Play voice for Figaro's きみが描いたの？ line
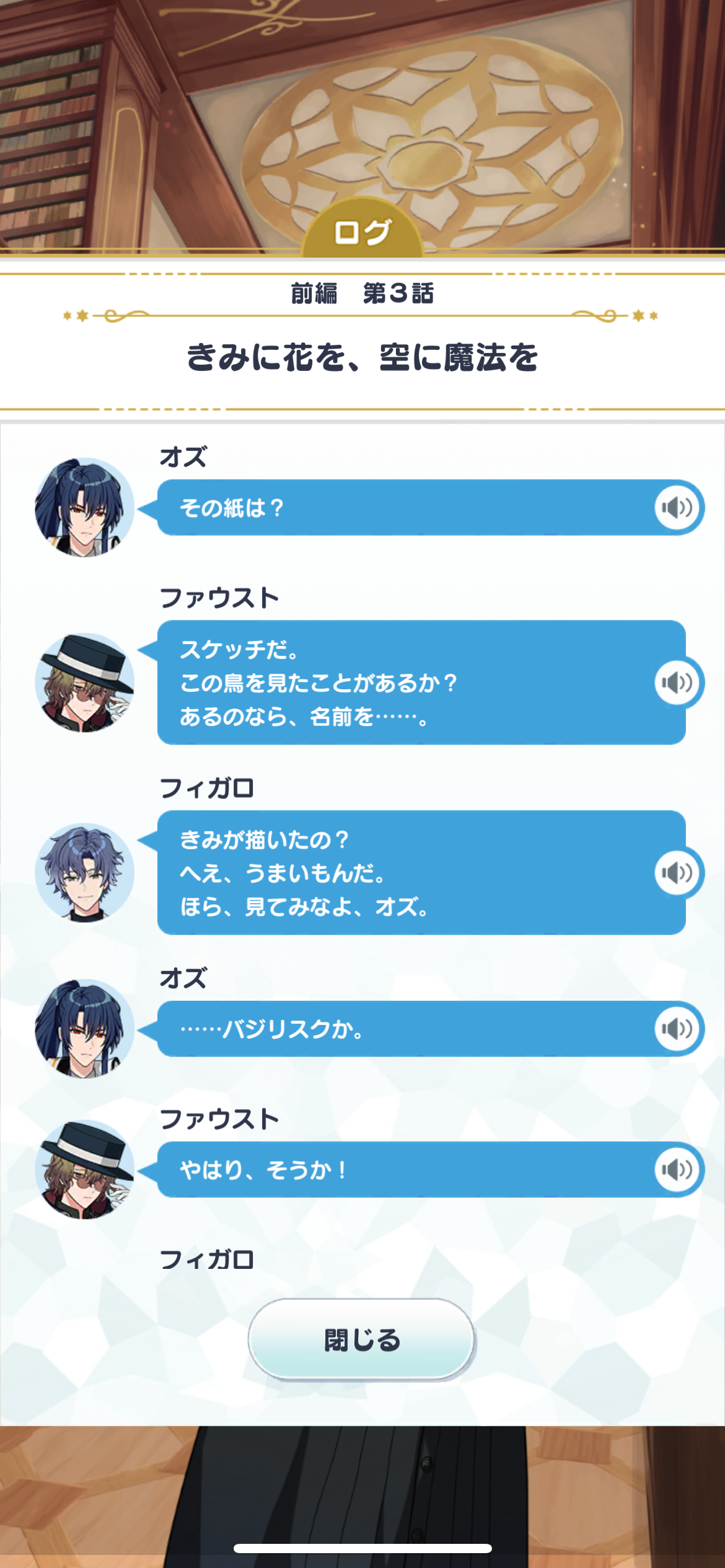 click(x=677, y=873)
